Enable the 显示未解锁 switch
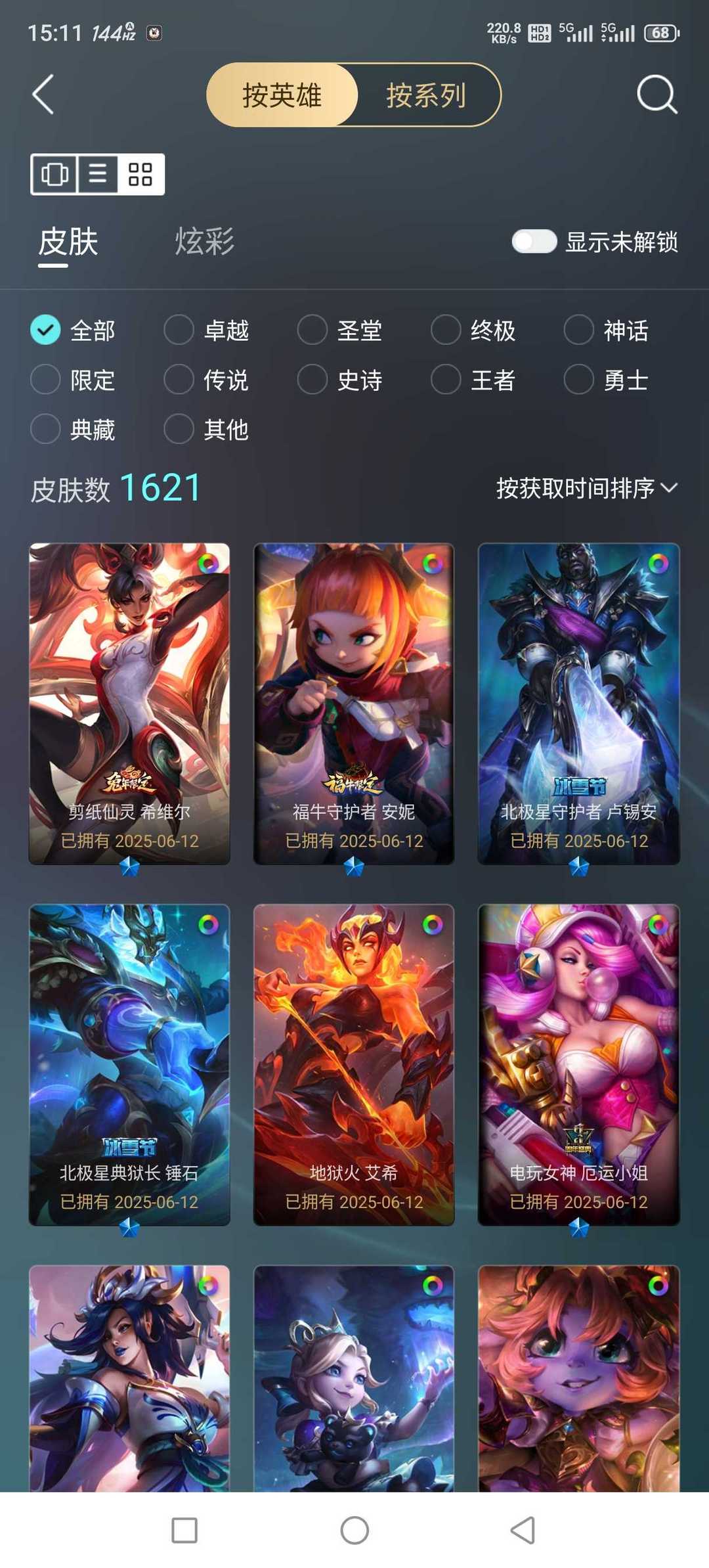Screen dimensions: 709x1568 (x=534, y=241)
